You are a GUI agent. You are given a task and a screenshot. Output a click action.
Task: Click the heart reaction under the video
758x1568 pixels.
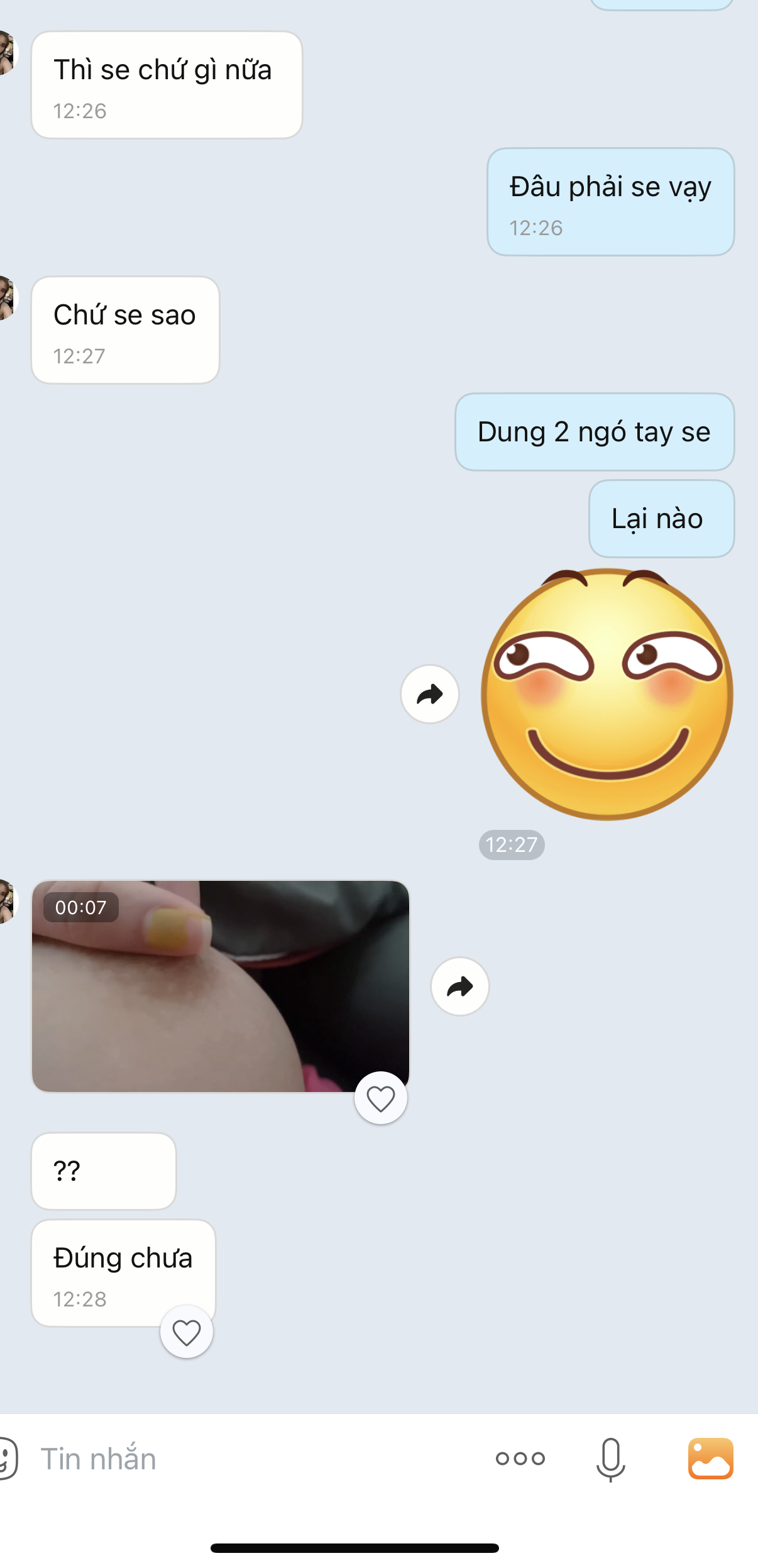(x=380, y=1097)
